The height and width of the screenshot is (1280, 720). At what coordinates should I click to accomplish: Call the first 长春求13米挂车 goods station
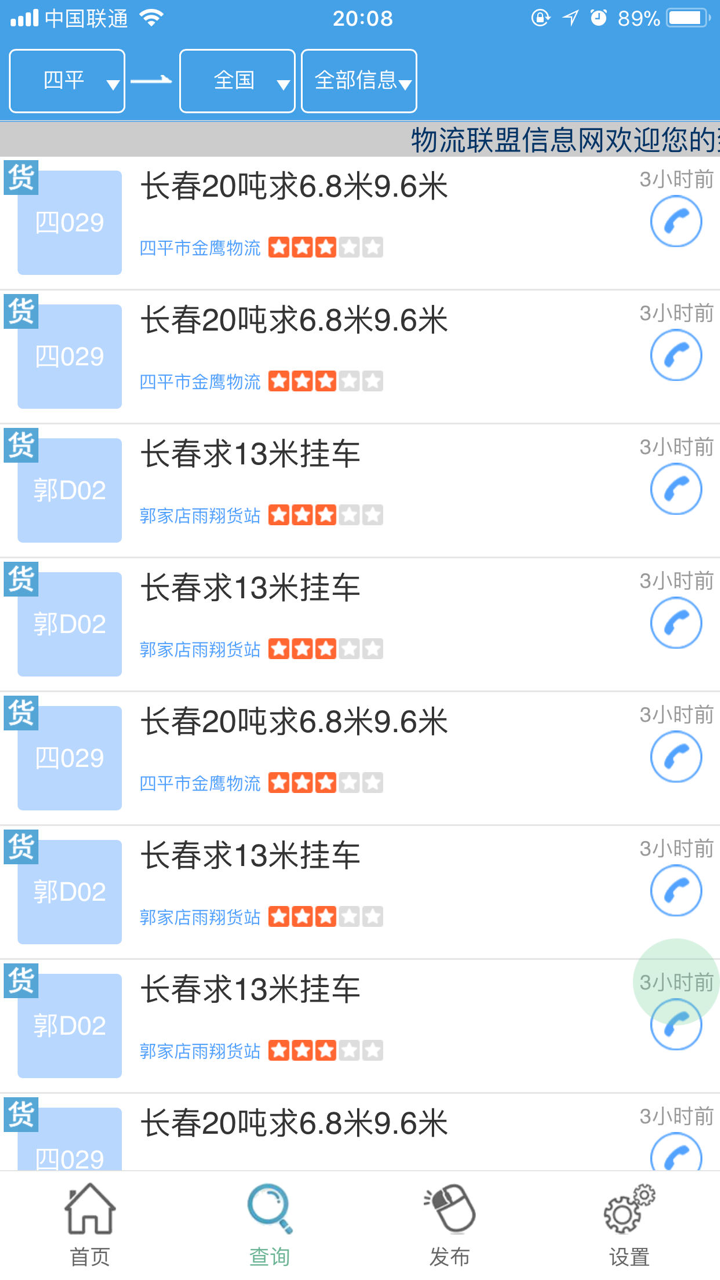[676, 489]
